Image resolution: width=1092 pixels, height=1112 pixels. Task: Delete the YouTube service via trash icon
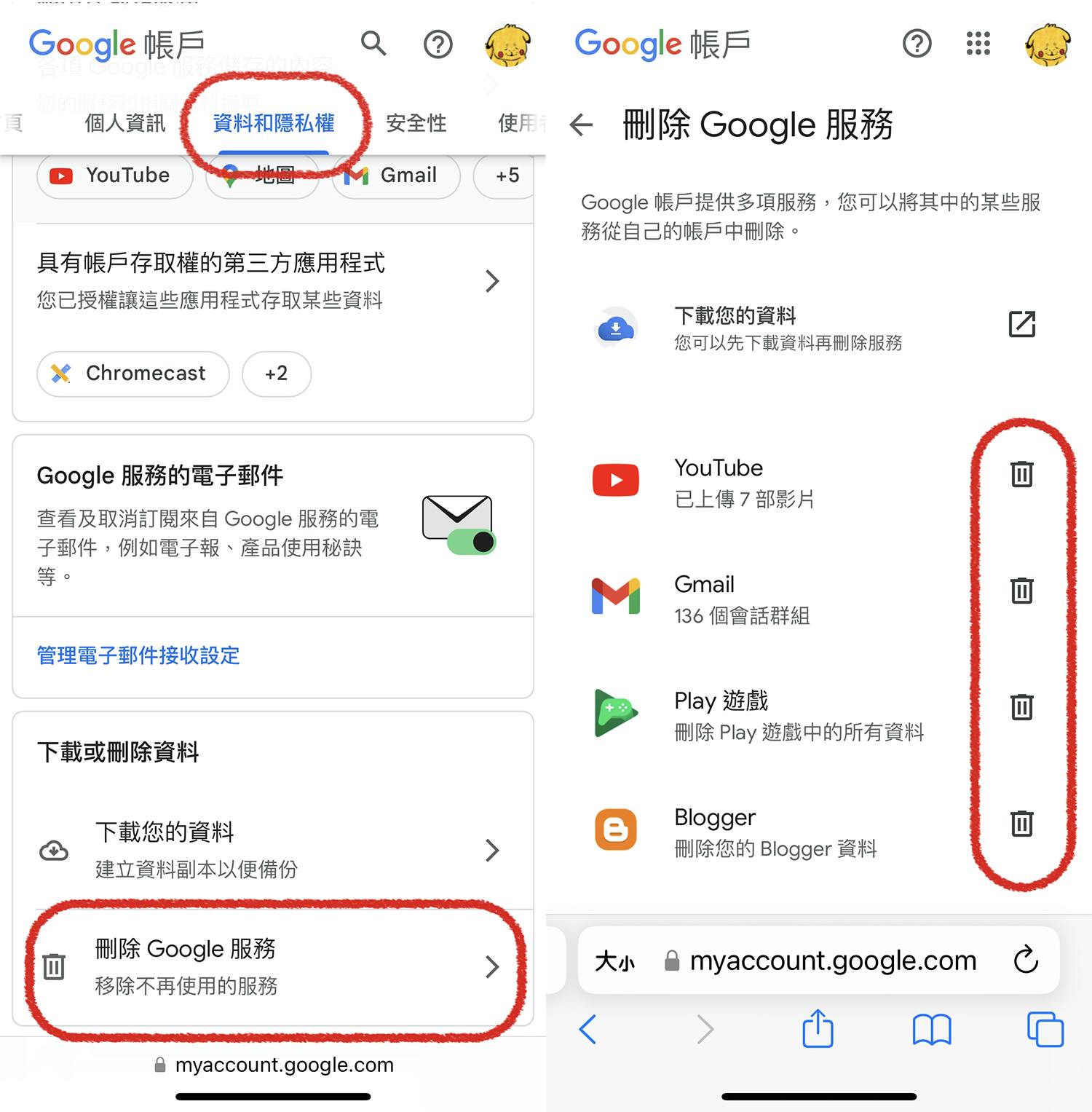point(1021,474)
